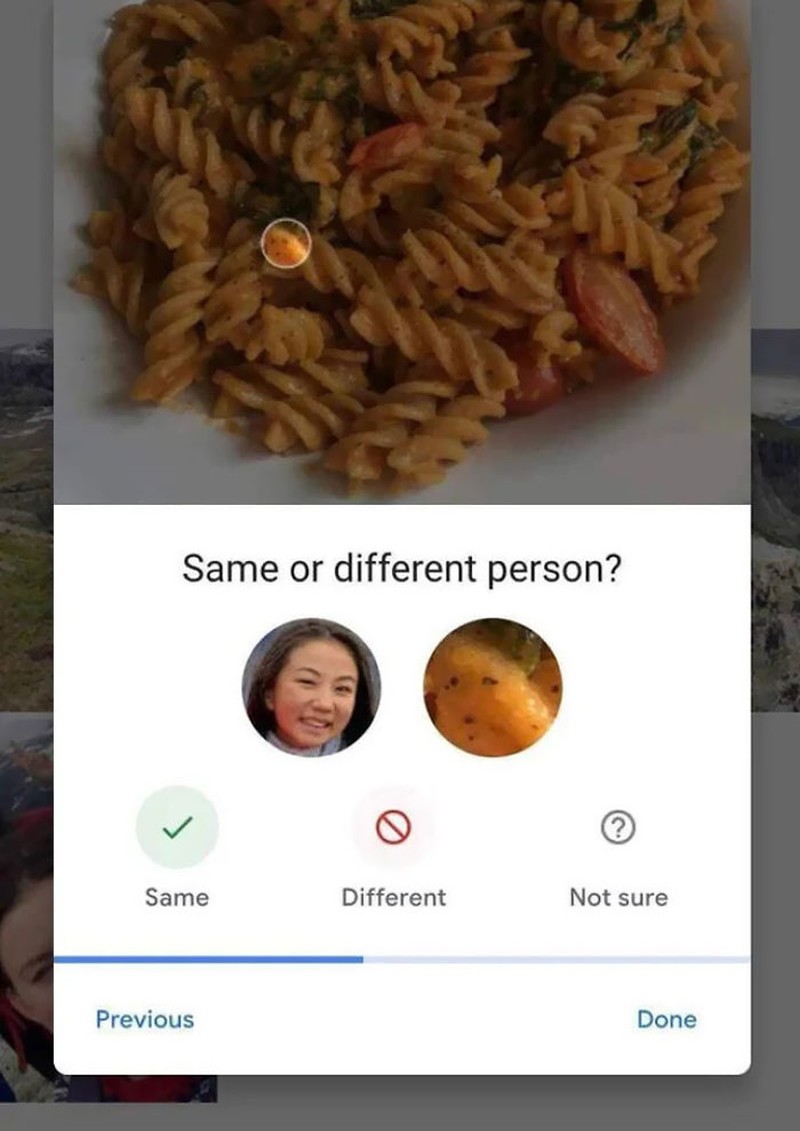Tap the question mark Not sure icon

[618, 824]
